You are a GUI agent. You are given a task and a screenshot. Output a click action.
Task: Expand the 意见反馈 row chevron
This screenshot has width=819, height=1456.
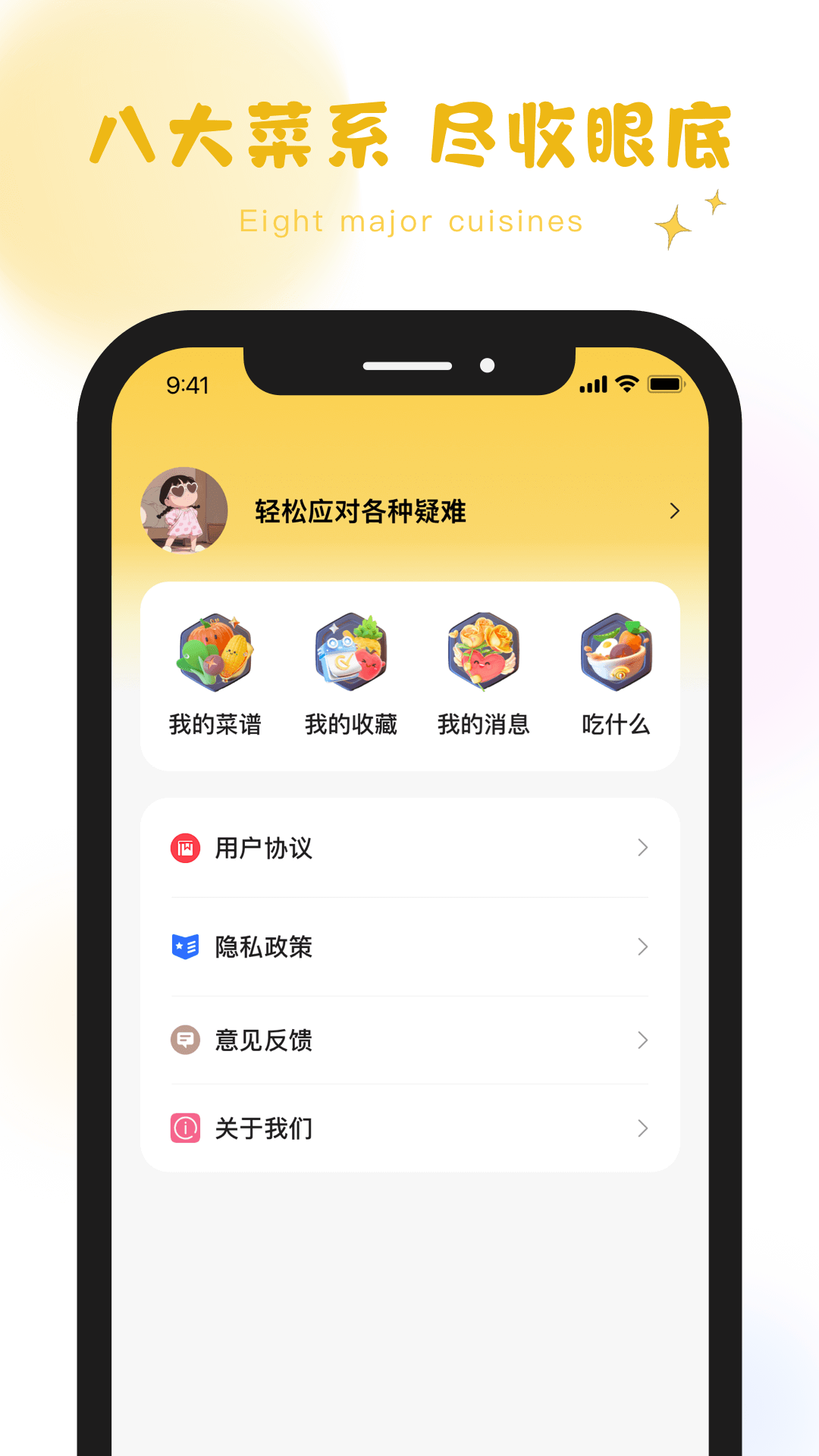642,1040
